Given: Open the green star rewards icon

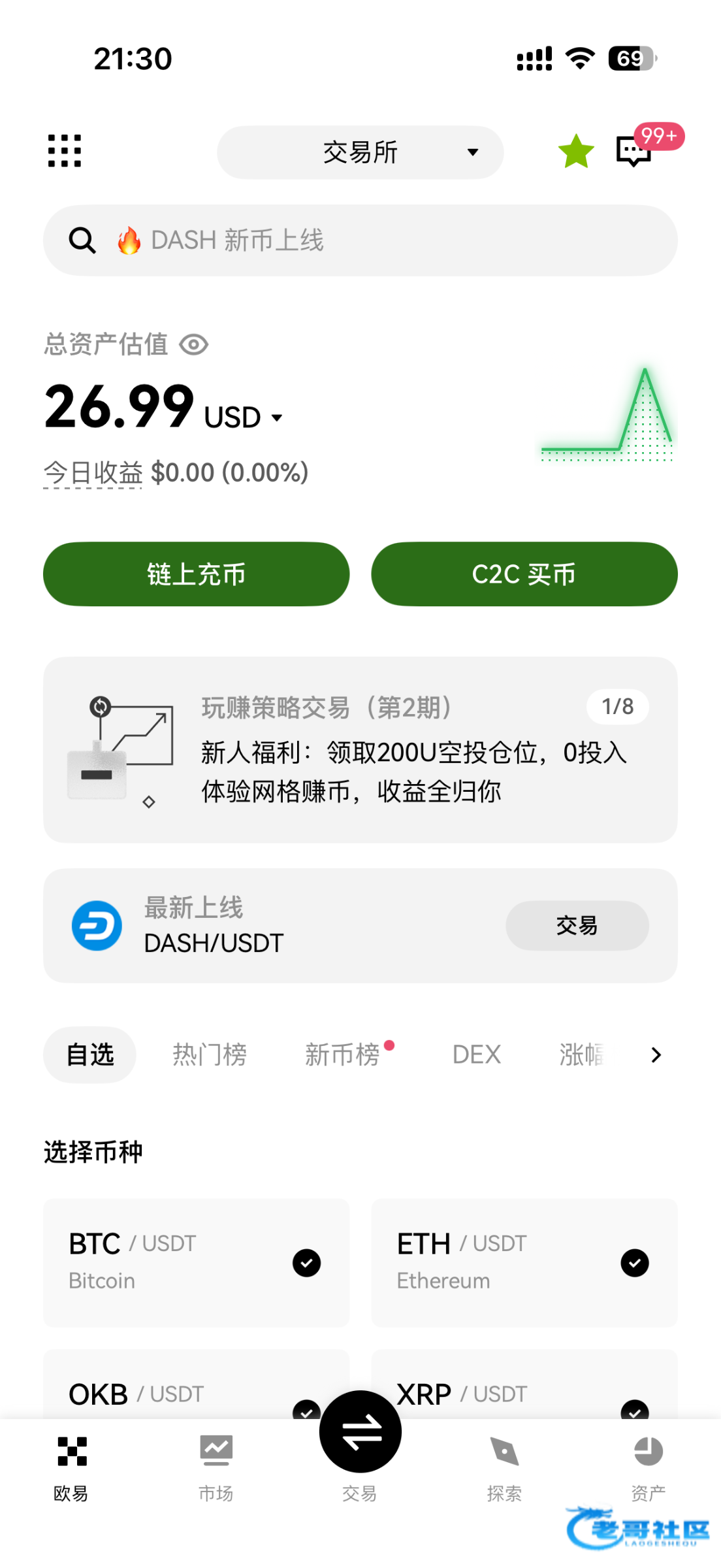Looking at the screenshot, I should tap(576, 151).
